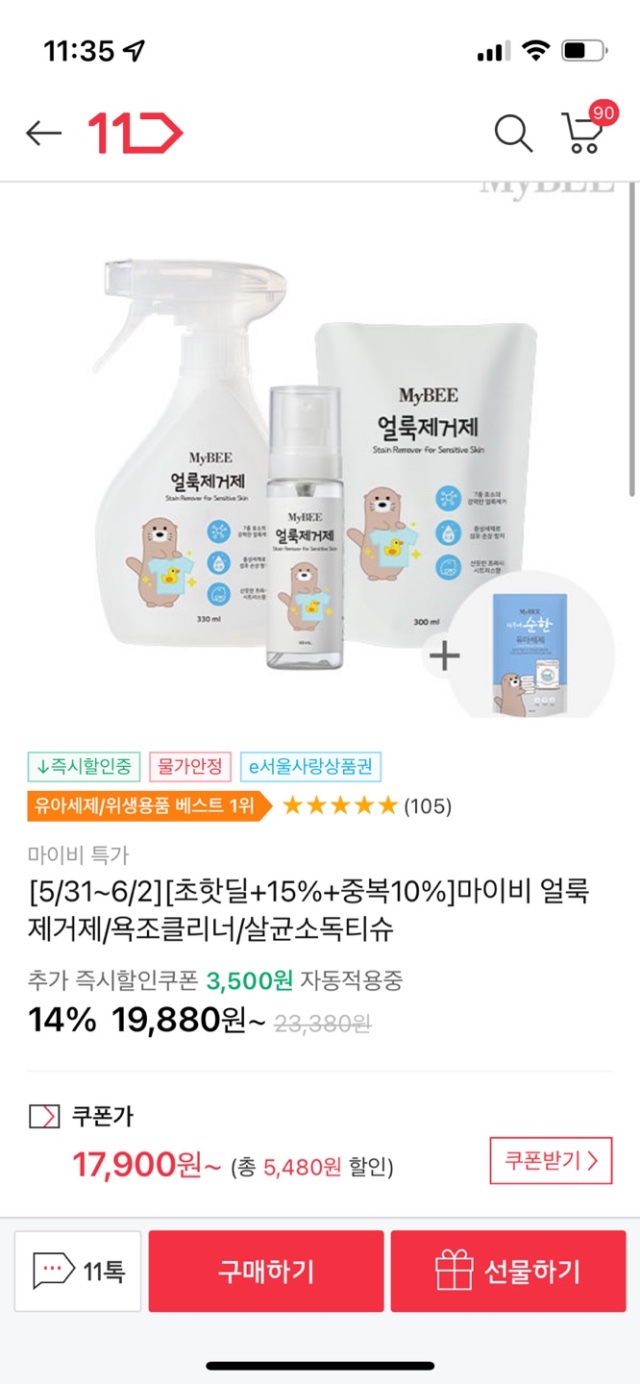Tap 구매하기 to buy the product
The height and width of the screenshot is (1384, 640).
[x=266, y=1271]
